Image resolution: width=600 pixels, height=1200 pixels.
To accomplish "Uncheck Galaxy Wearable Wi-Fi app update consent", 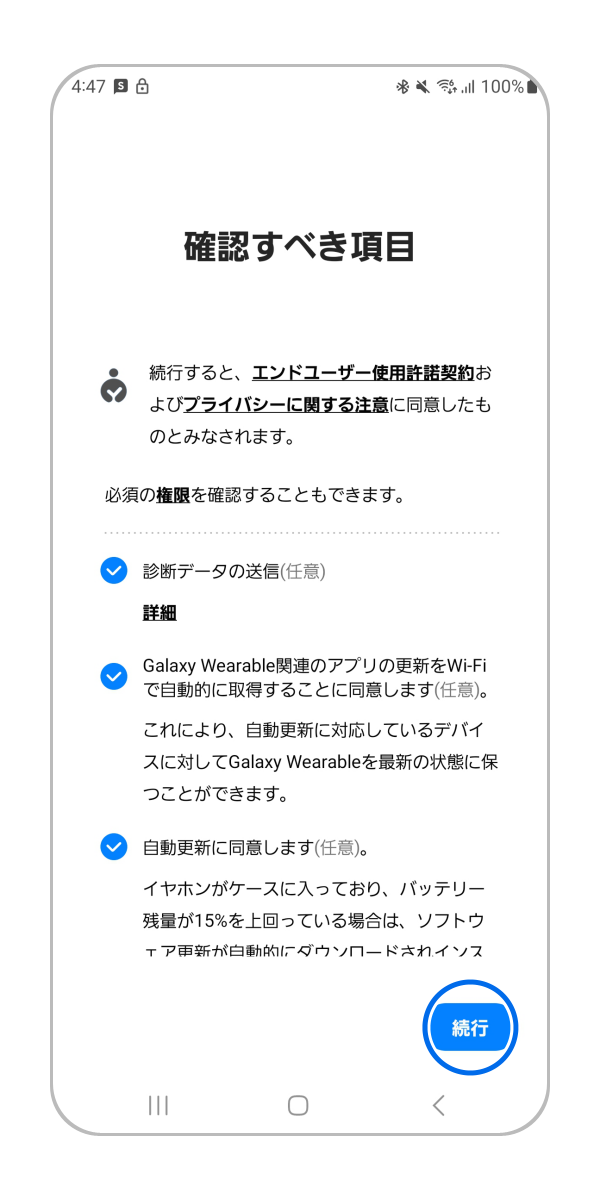I will point(114,677).
